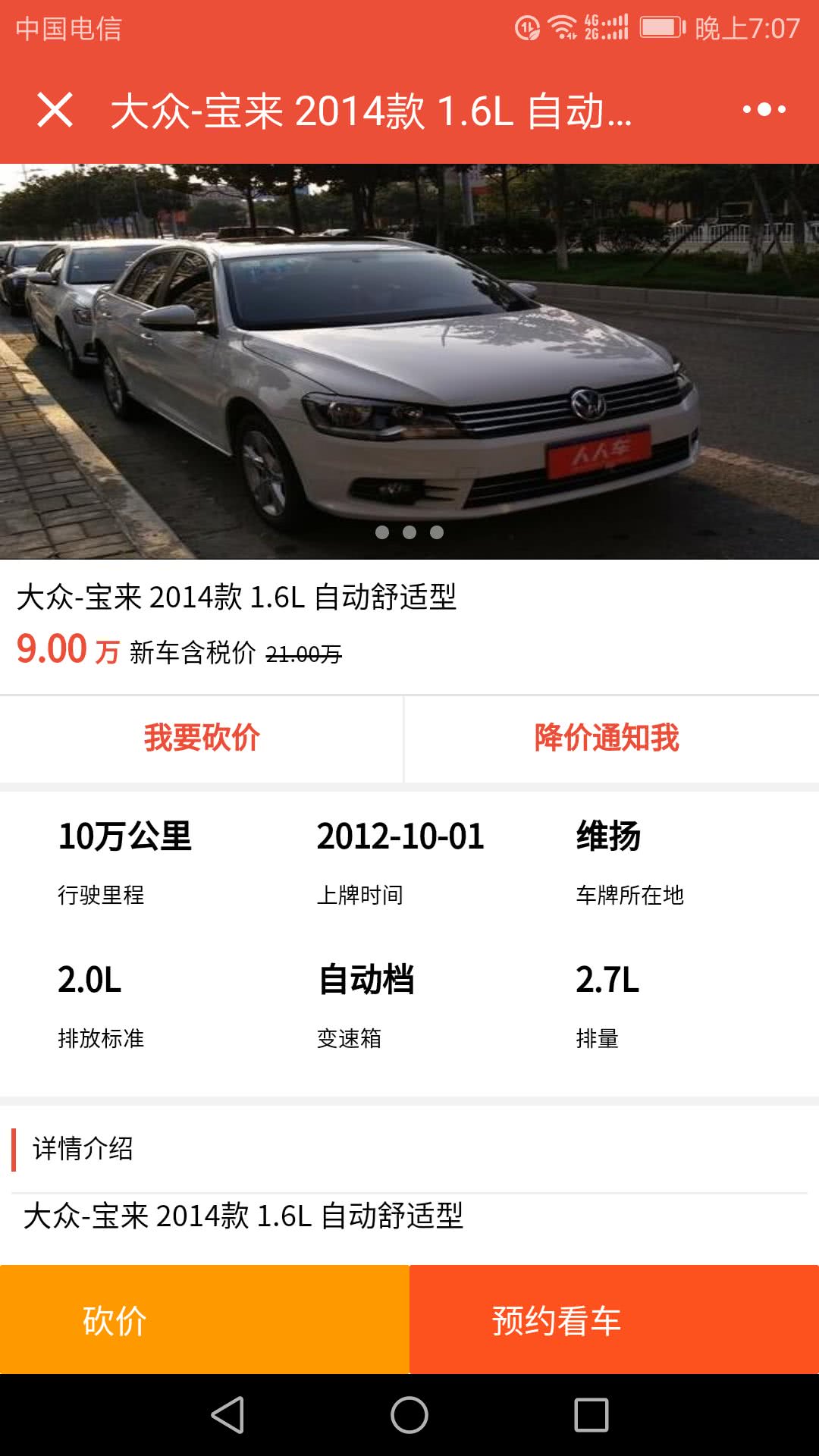Open the three-dot more options menu
The width and height of the screenshot is (819, 1456).
[764, 110]
